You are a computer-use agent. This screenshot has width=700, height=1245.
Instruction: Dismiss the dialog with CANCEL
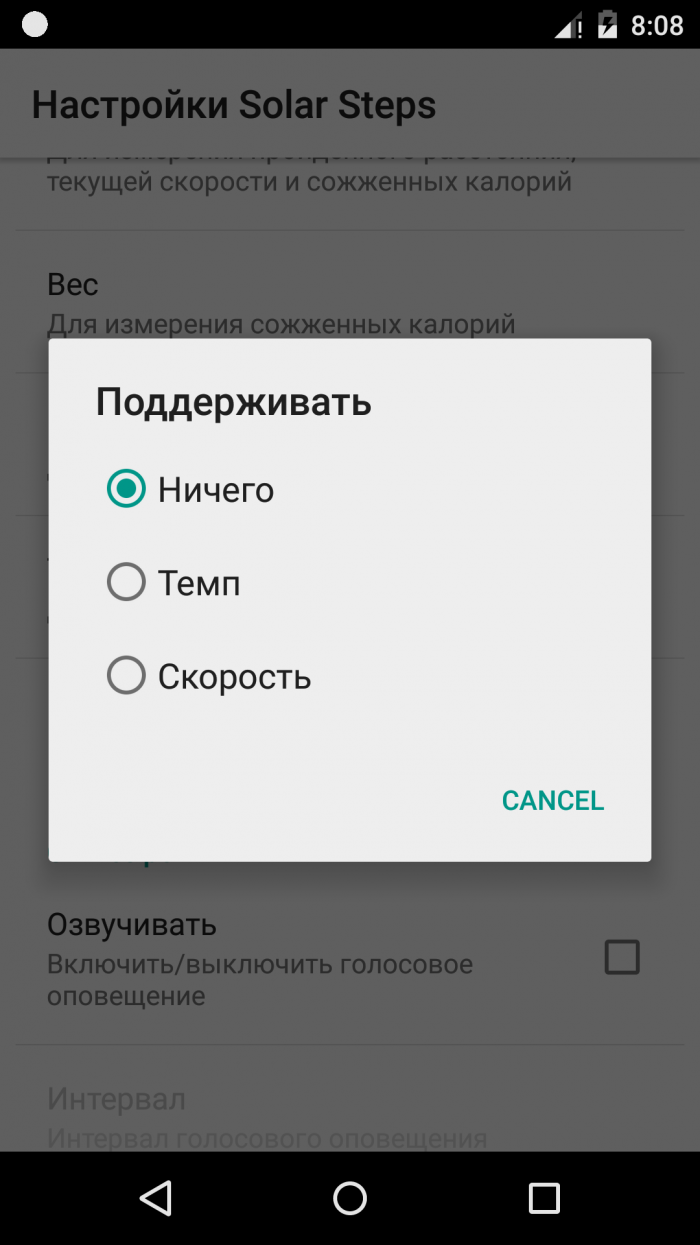(552, 800)
